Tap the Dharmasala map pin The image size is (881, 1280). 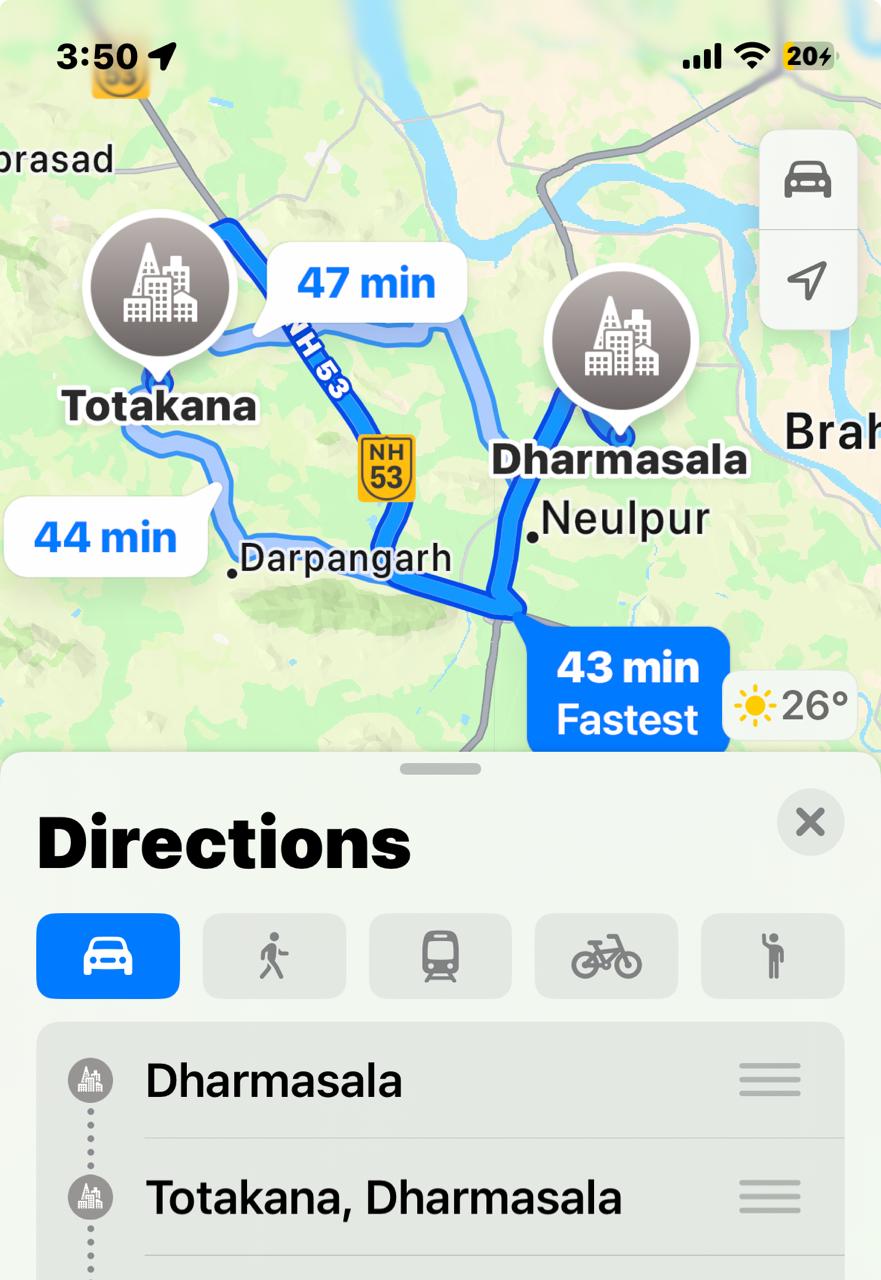[x=620, y=342]
